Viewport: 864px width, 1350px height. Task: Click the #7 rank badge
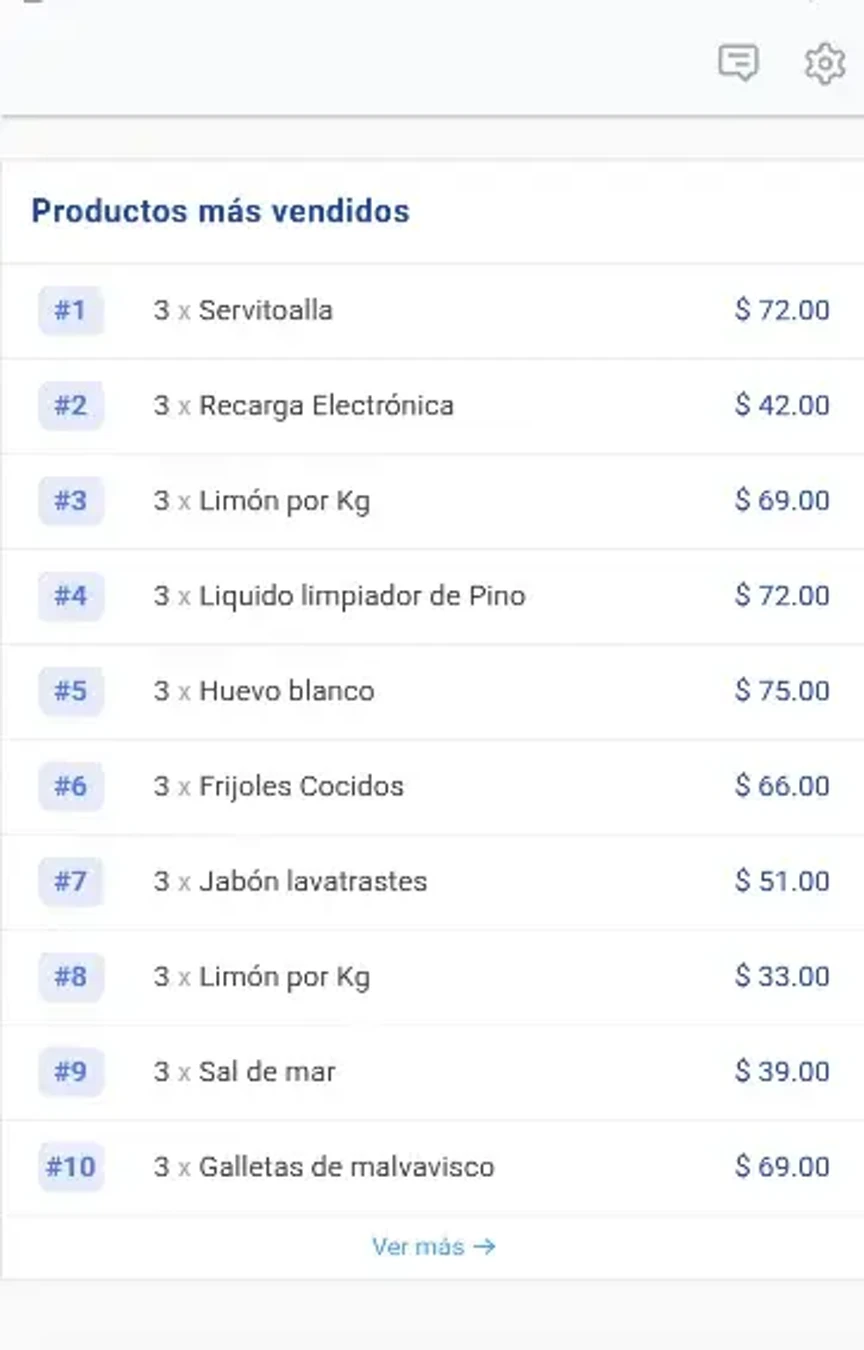point(71,881)
